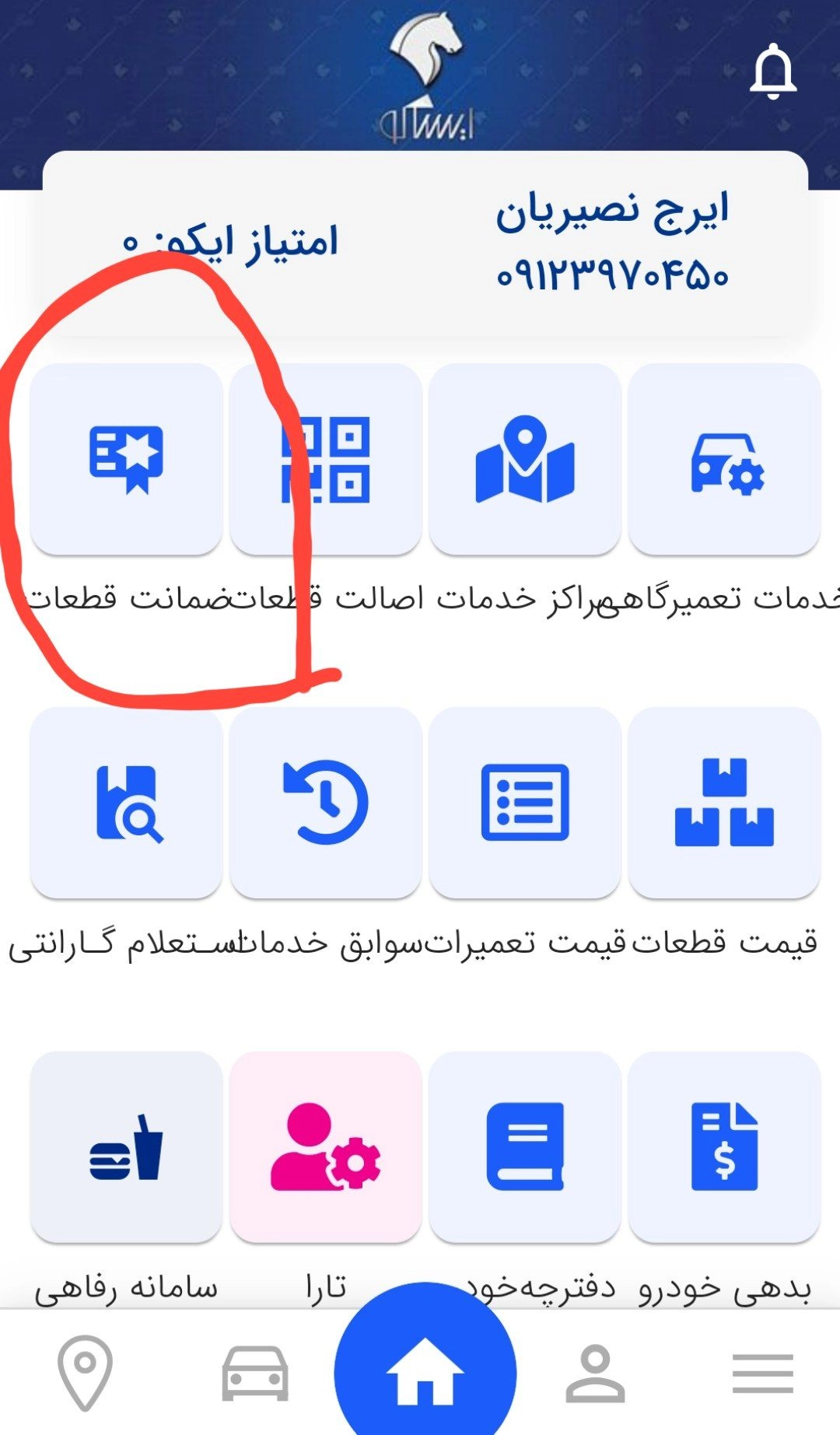
Task: Open the دفترچه خودرو book tile
Action: (524, 1147)
